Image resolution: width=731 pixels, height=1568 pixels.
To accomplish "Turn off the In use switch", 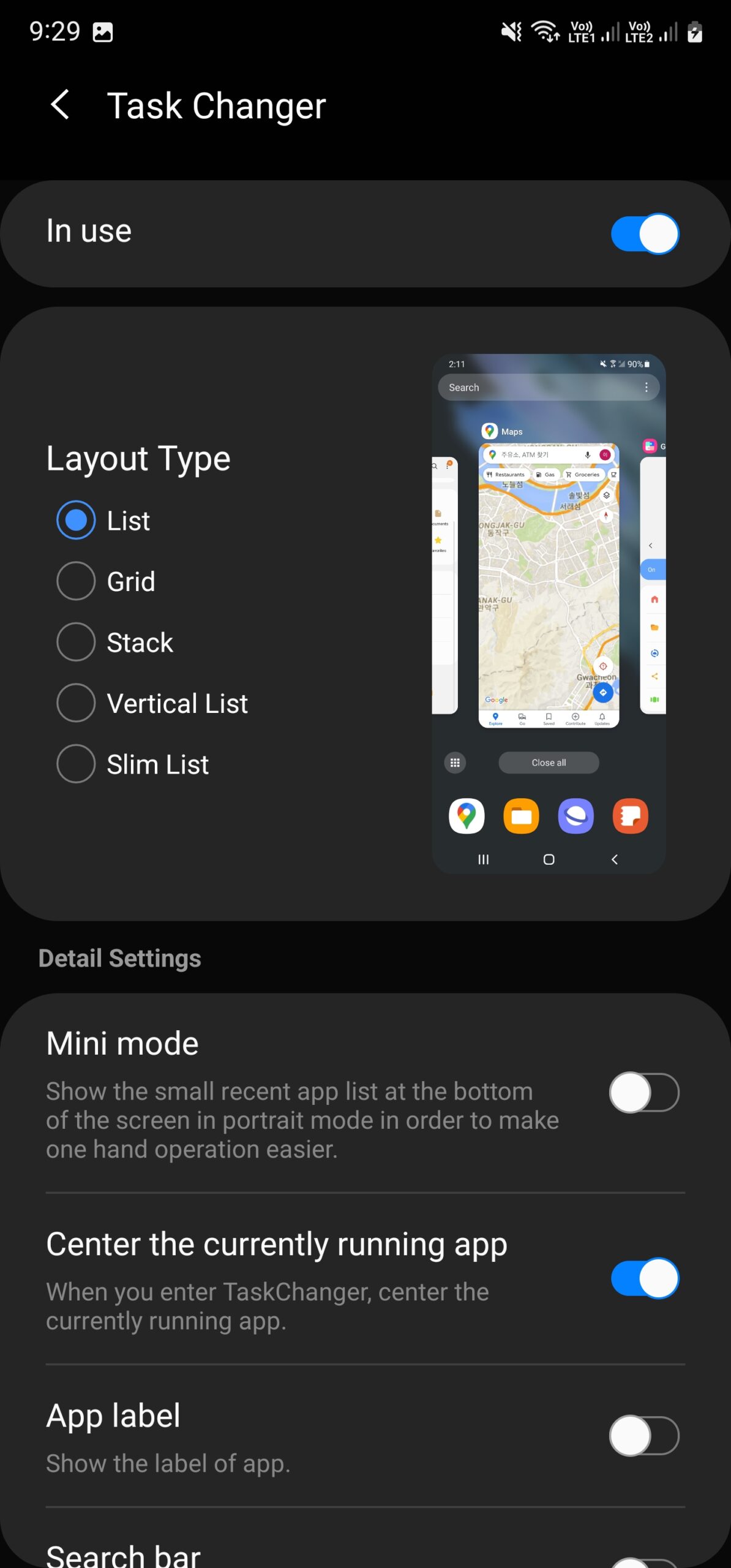I will click(644, 233).
